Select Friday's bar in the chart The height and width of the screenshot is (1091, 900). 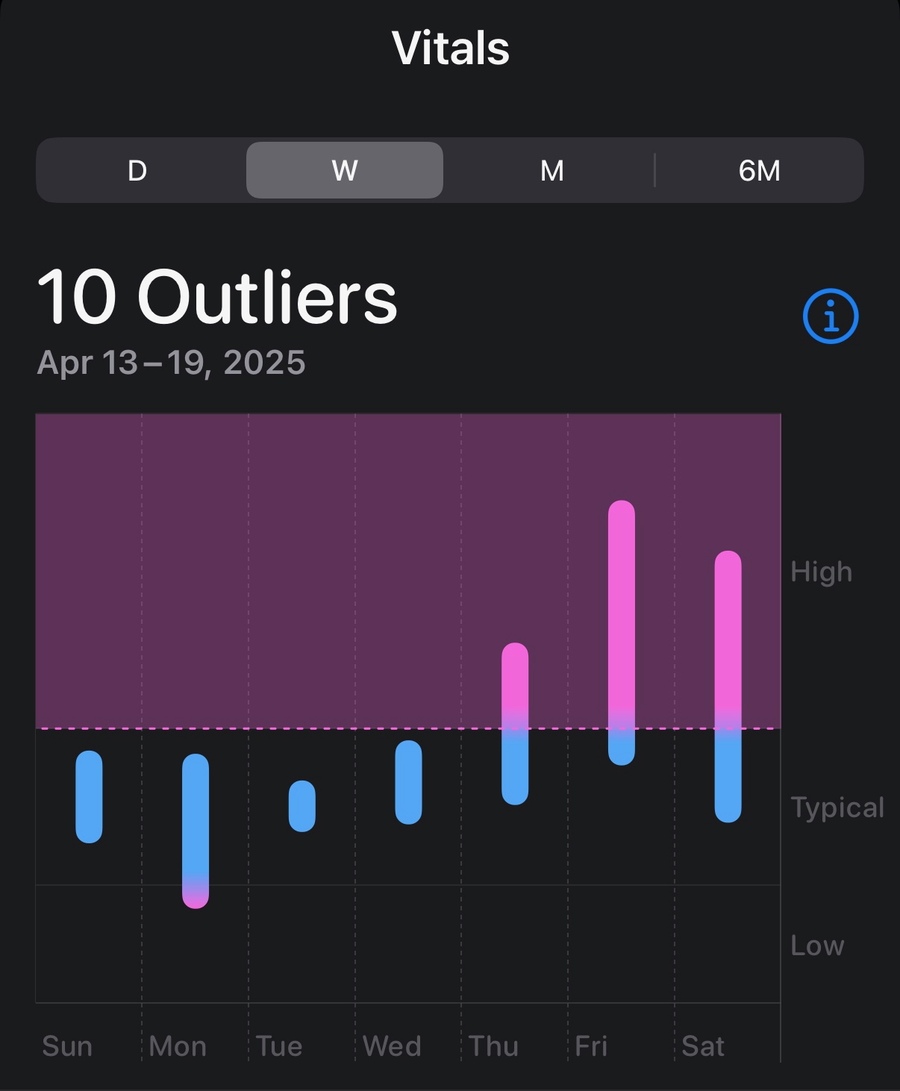tap(622, 632)
